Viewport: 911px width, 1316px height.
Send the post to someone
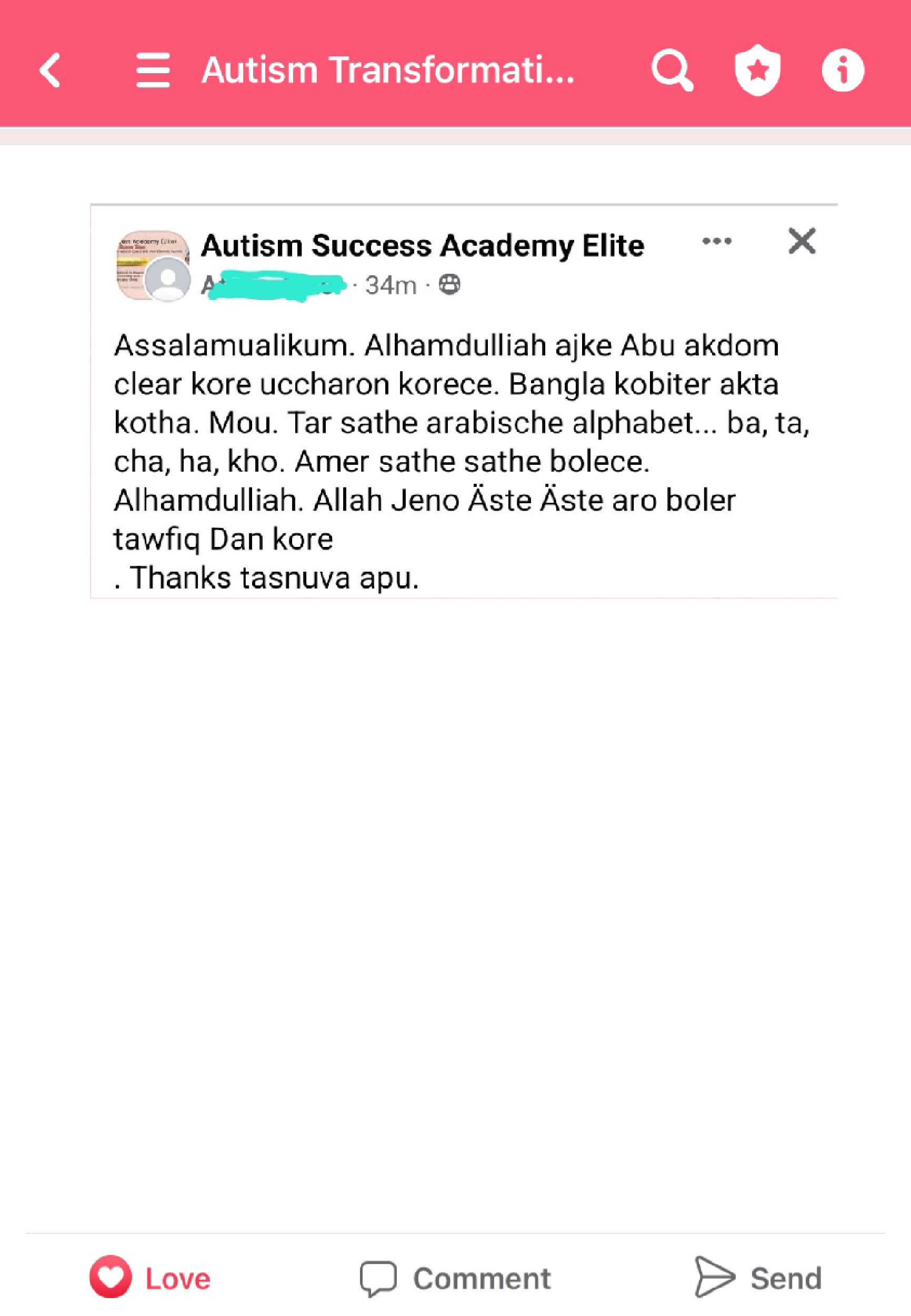758,1277
